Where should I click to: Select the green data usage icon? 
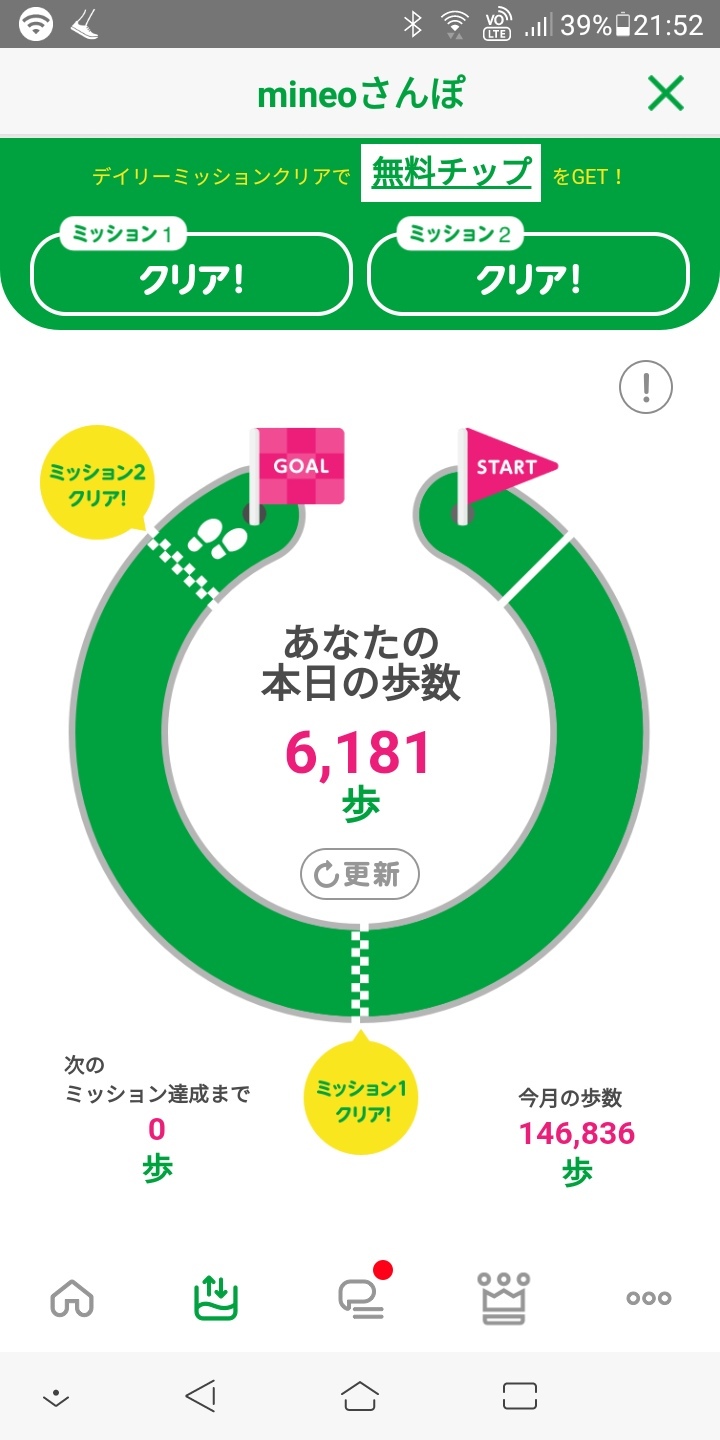[216, 1296]
